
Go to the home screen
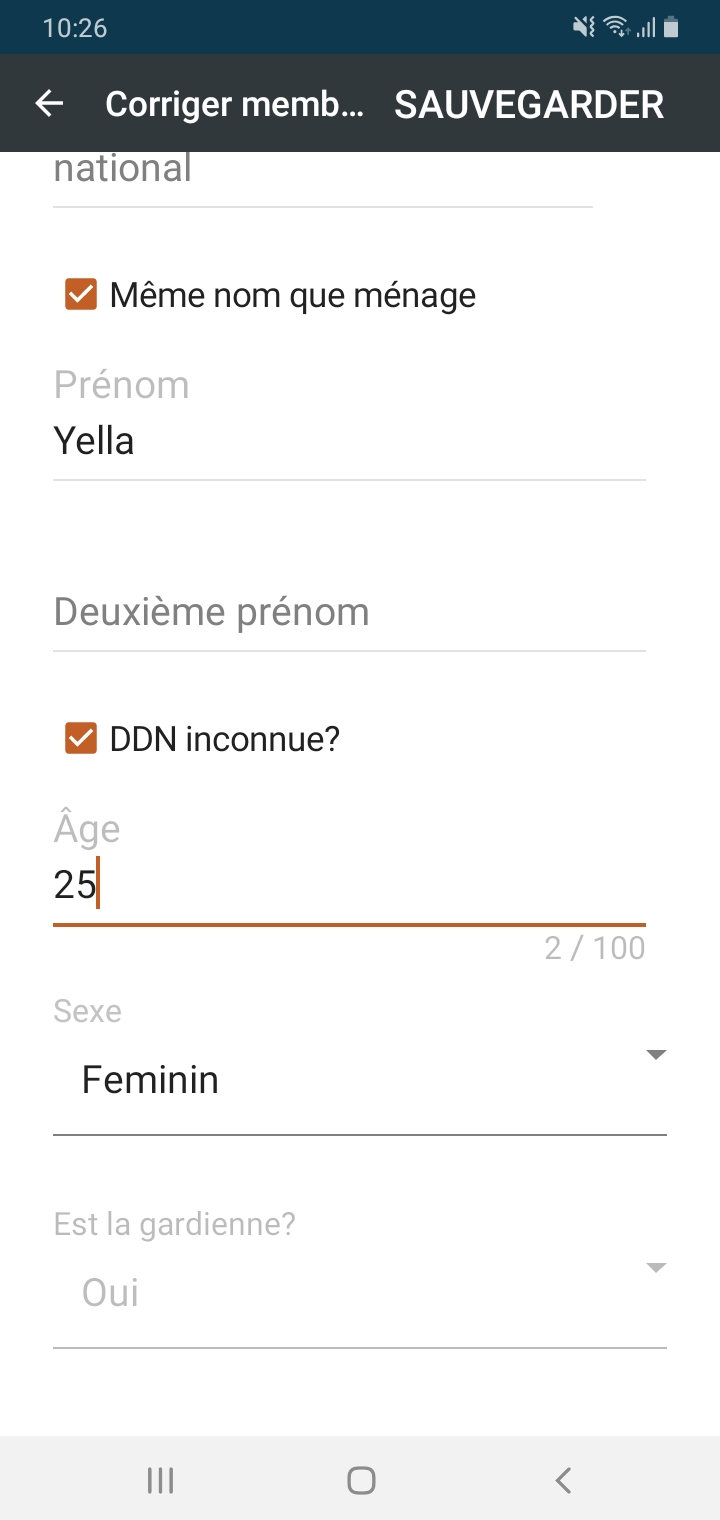(361, 1480)
